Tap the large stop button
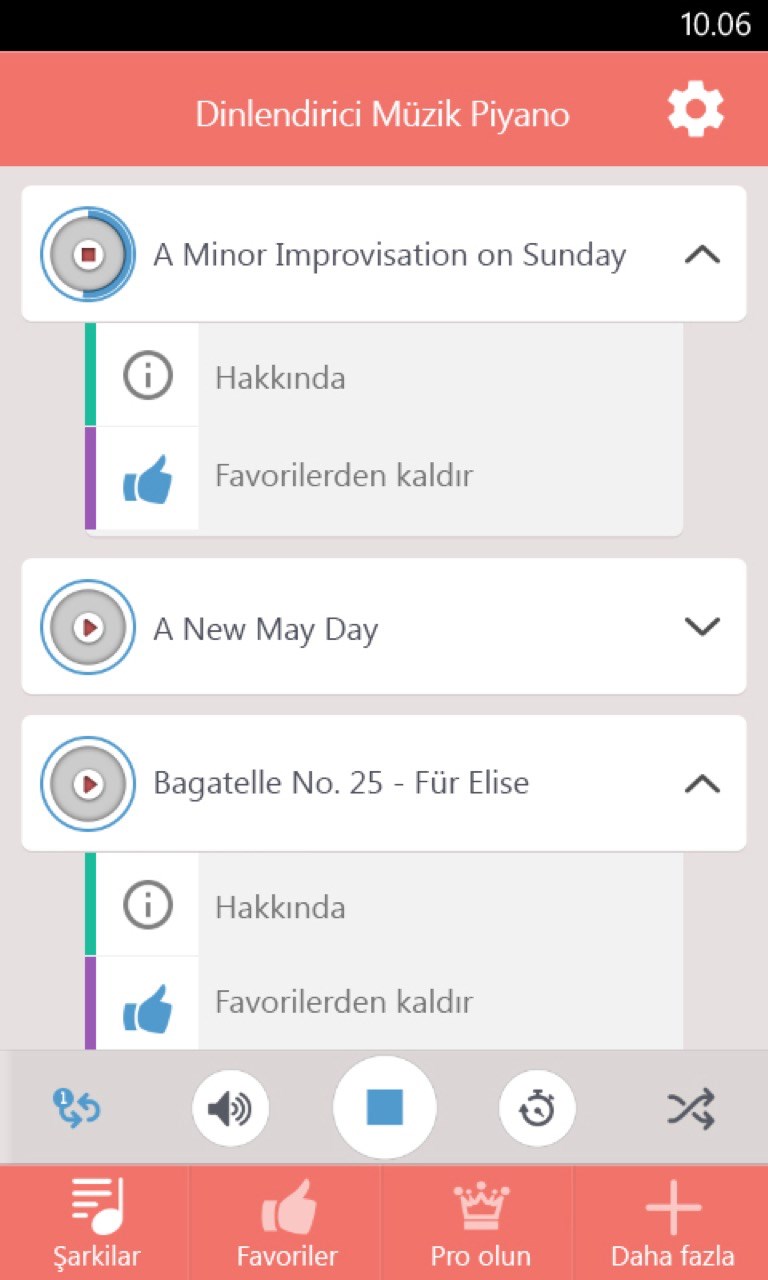 coord(385,1108)
